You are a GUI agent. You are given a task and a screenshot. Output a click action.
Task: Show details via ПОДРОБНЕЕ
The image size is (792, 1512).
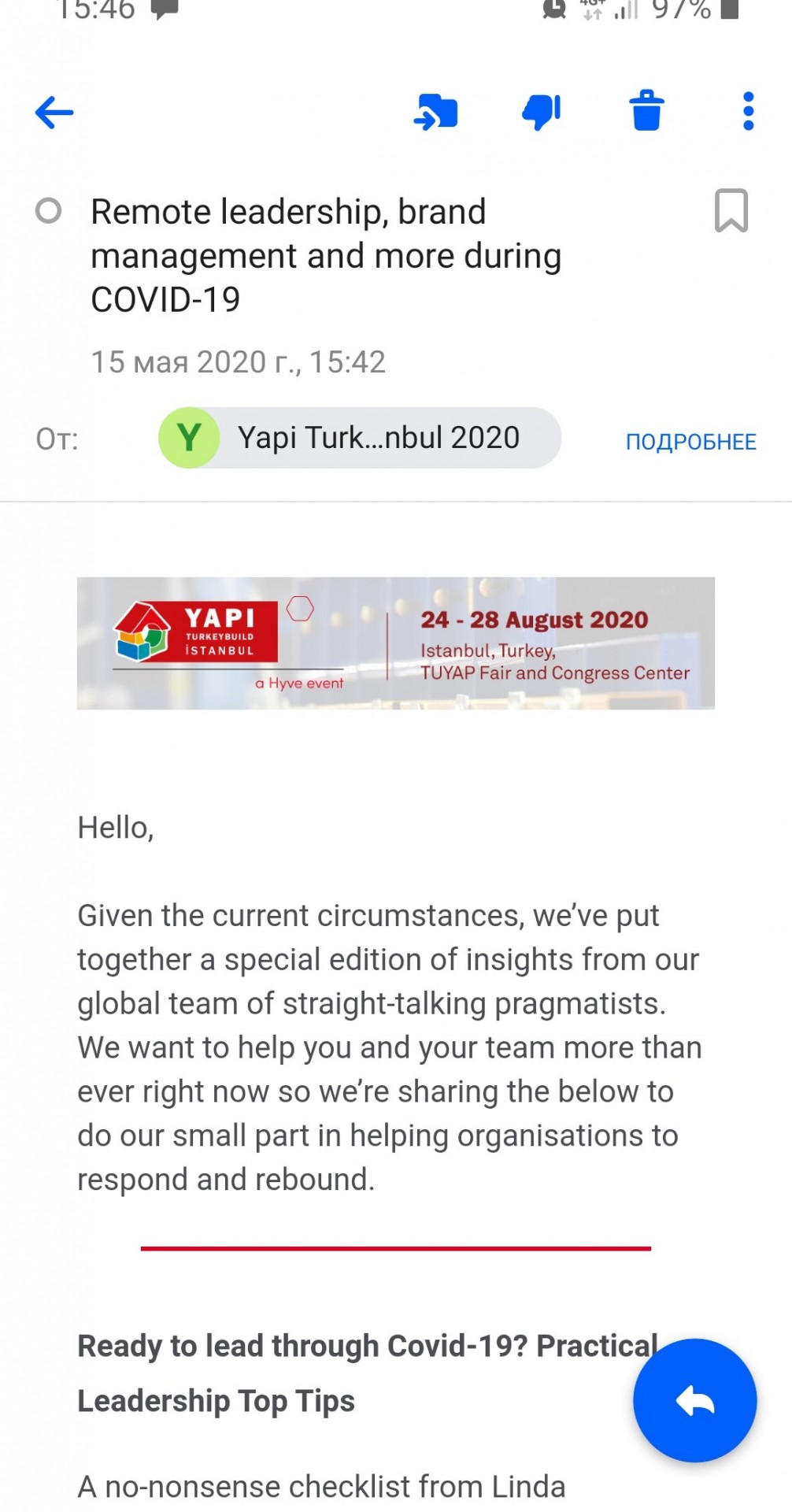[690, 442]
